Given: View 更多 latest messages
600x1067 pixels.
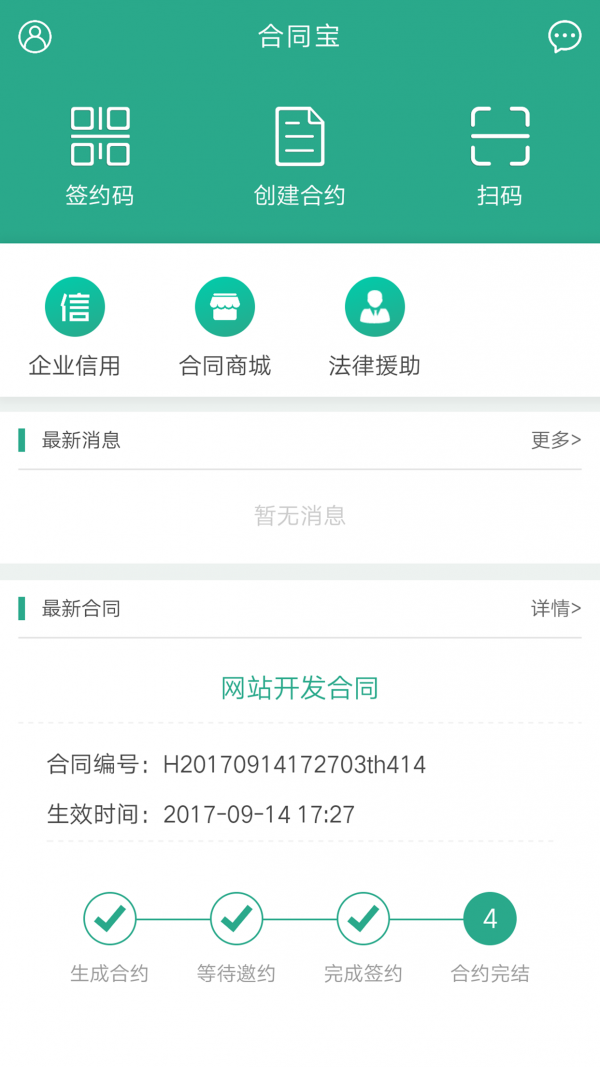Looking at the screenshot, I should click(x=555, y=440).
